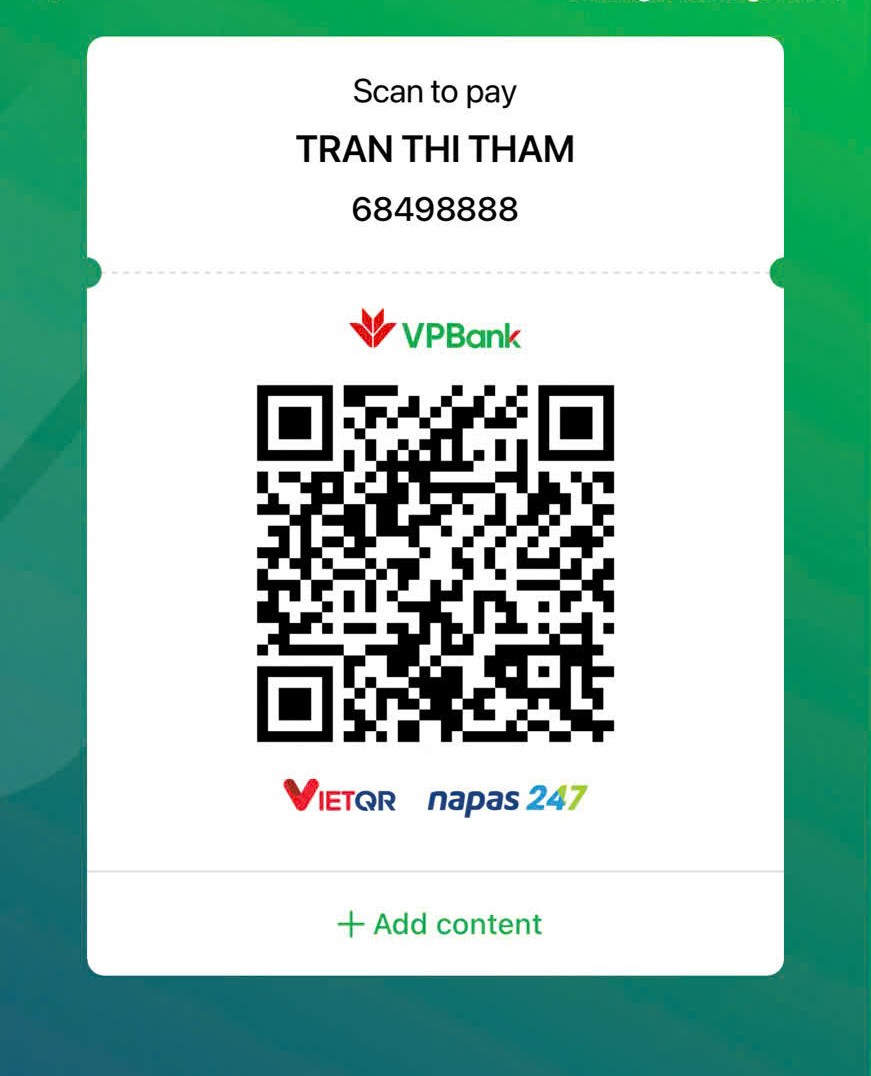Tap the Add content button

438,924
